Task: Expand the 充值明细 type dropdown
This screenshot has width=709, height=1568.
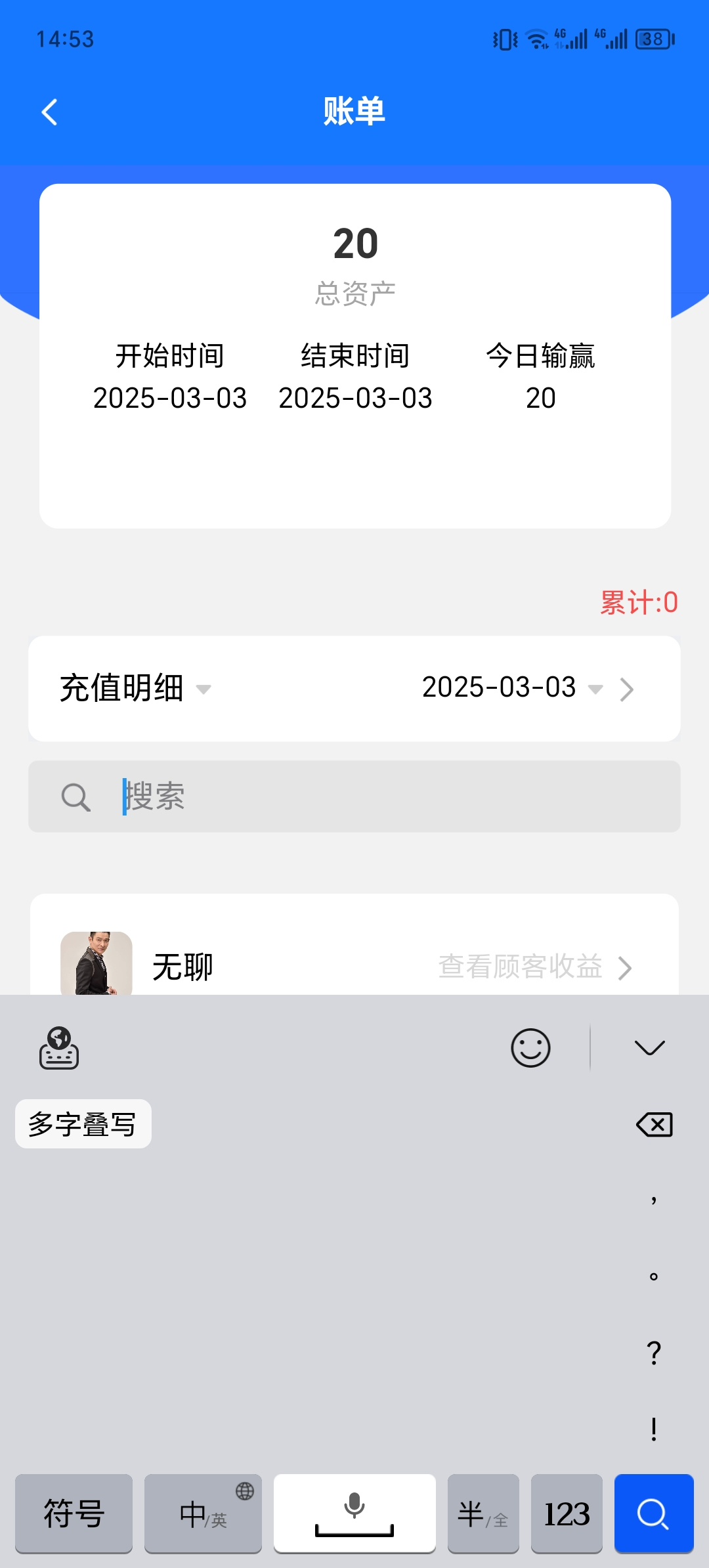Action: tap(135, 688)
